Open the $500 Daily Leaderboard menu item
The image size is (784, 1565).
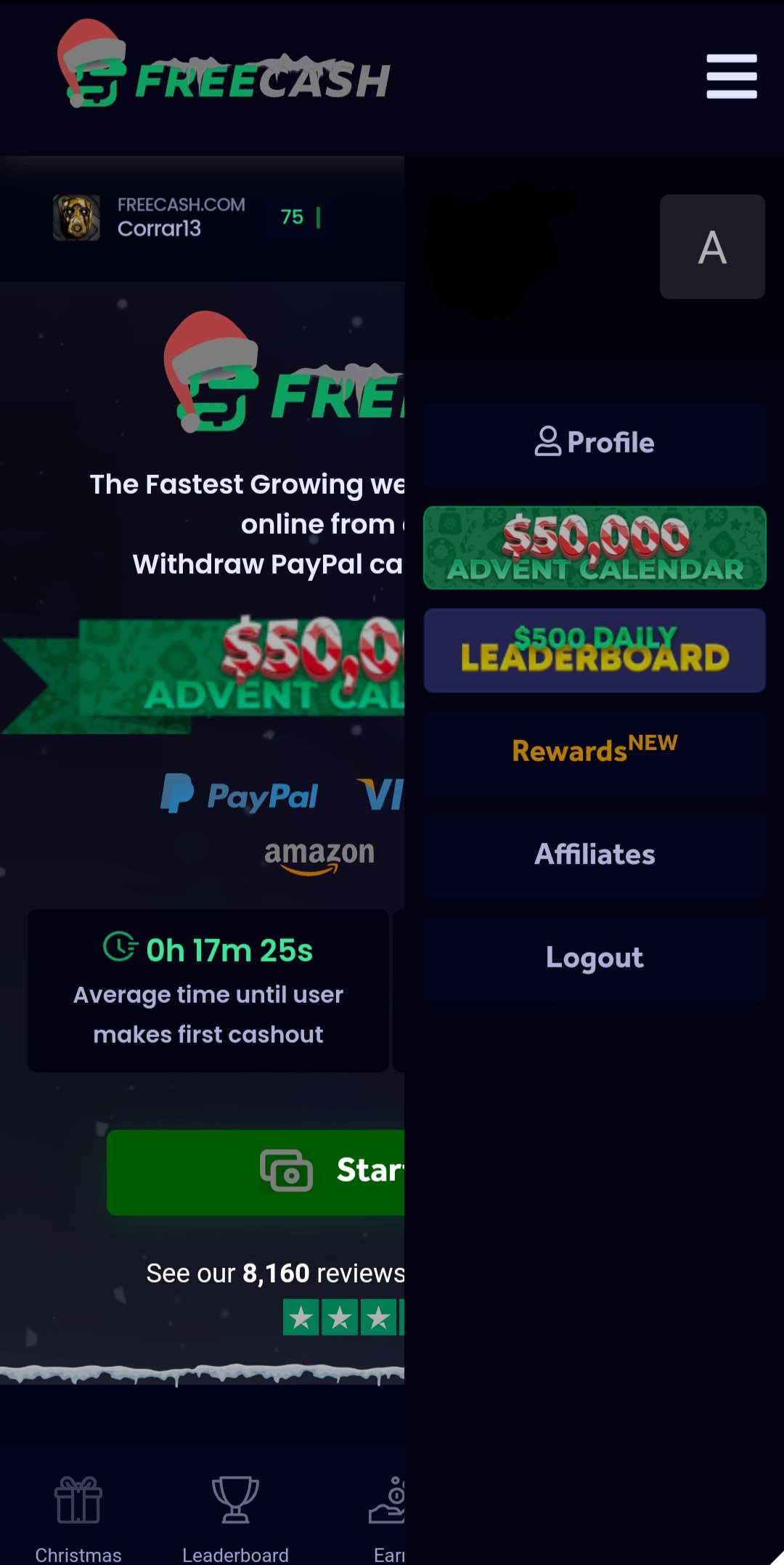pos(595,651)
